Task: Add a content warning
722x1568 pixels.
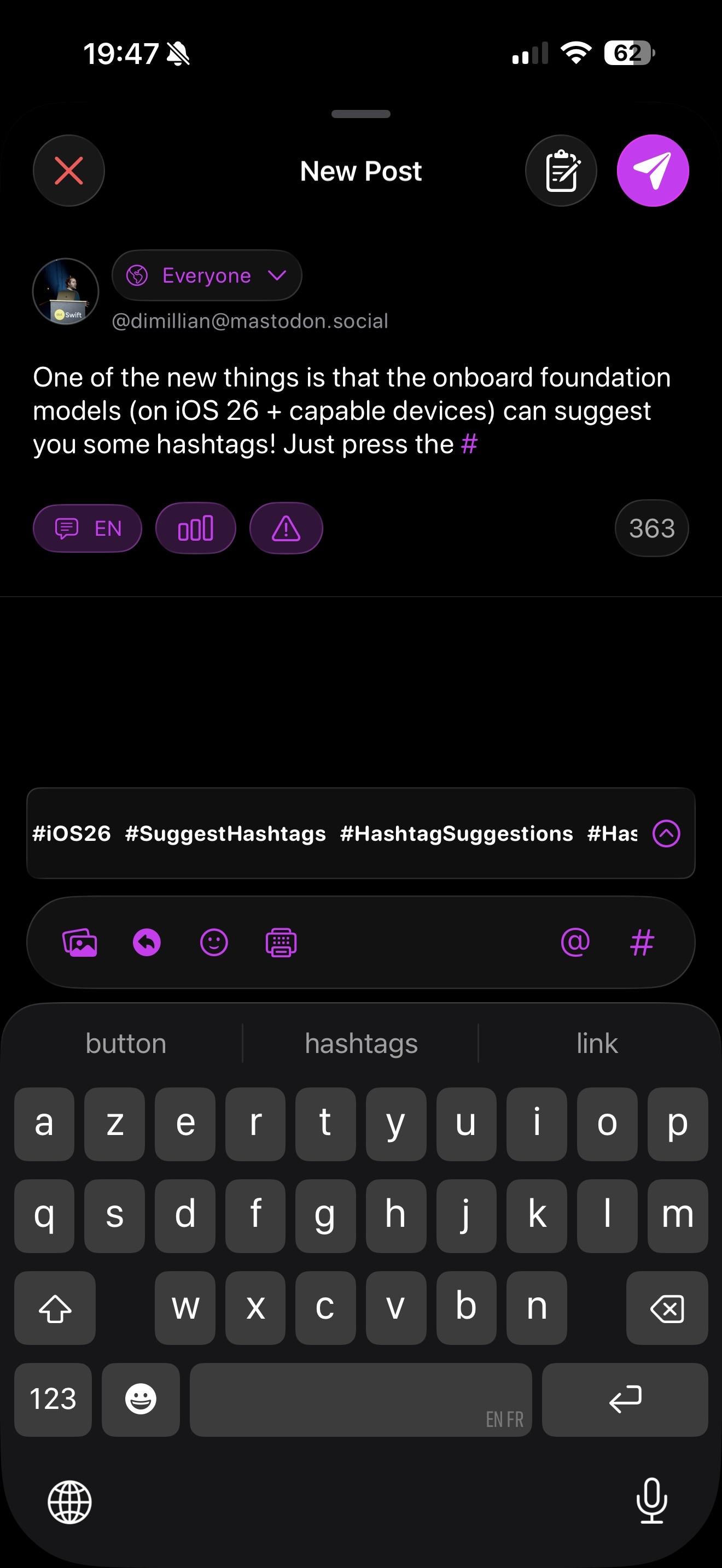Action: pos(286,528)
